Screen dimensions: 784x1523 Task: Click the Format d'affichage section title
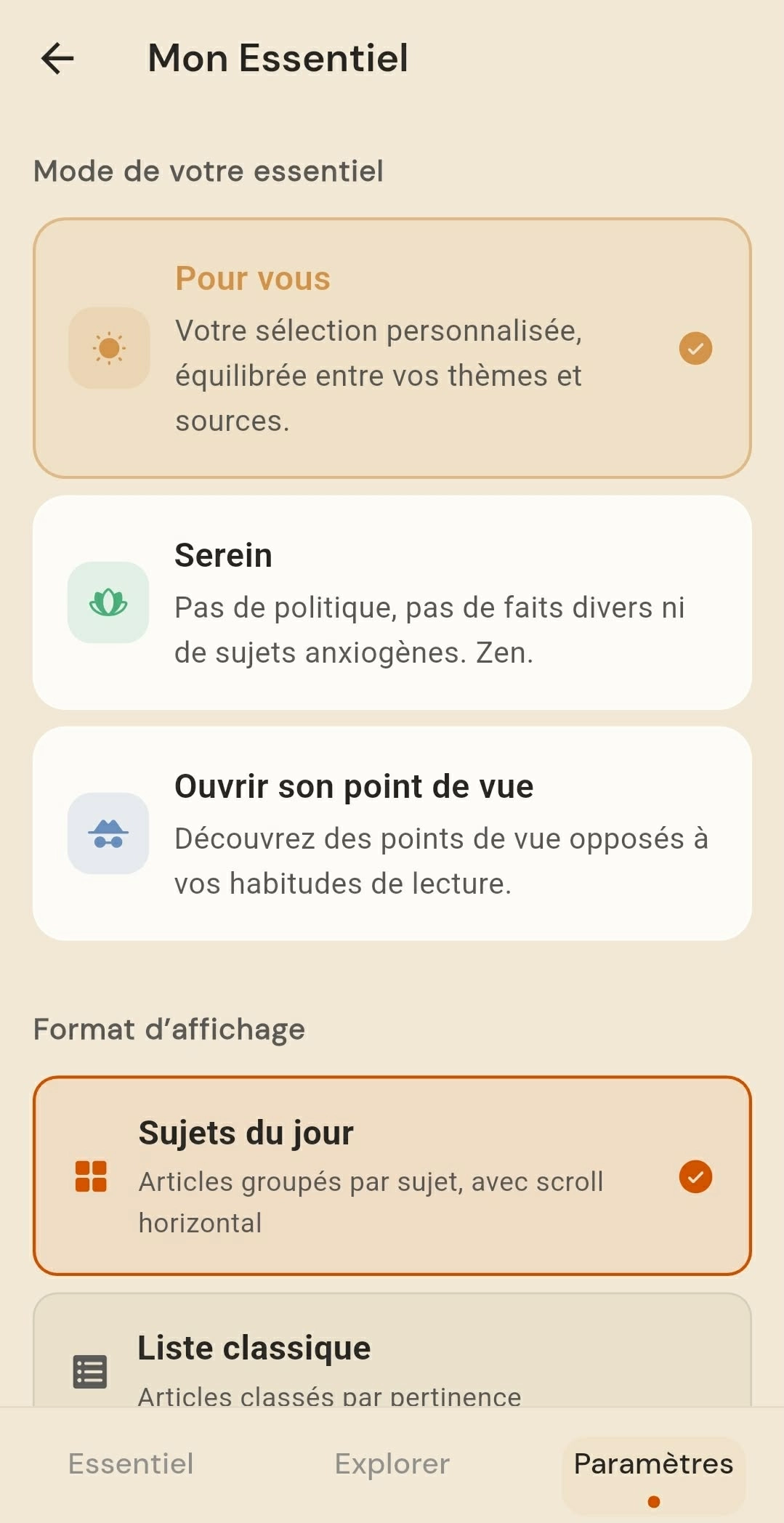[169, 1030]
